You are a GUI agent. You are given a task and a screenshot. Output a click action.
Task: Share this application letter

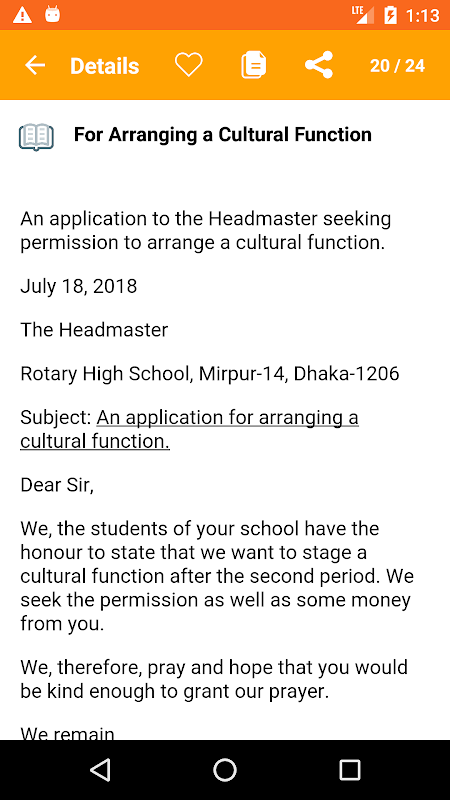click(x=319, y=65)
